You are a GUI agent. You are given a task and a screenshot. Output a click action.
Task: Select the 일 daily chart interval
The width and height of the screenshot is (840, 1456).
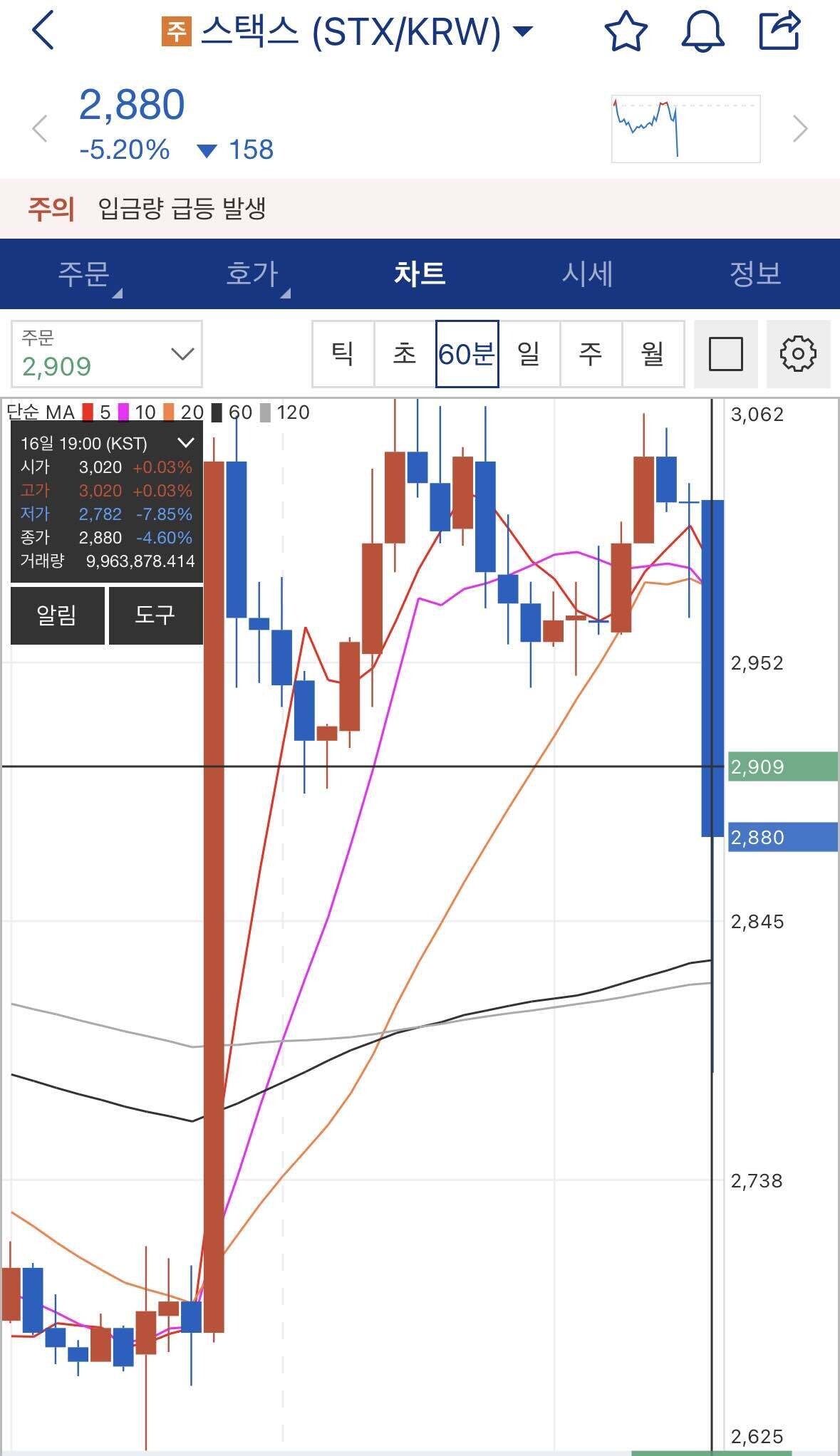tap(529, 354)
